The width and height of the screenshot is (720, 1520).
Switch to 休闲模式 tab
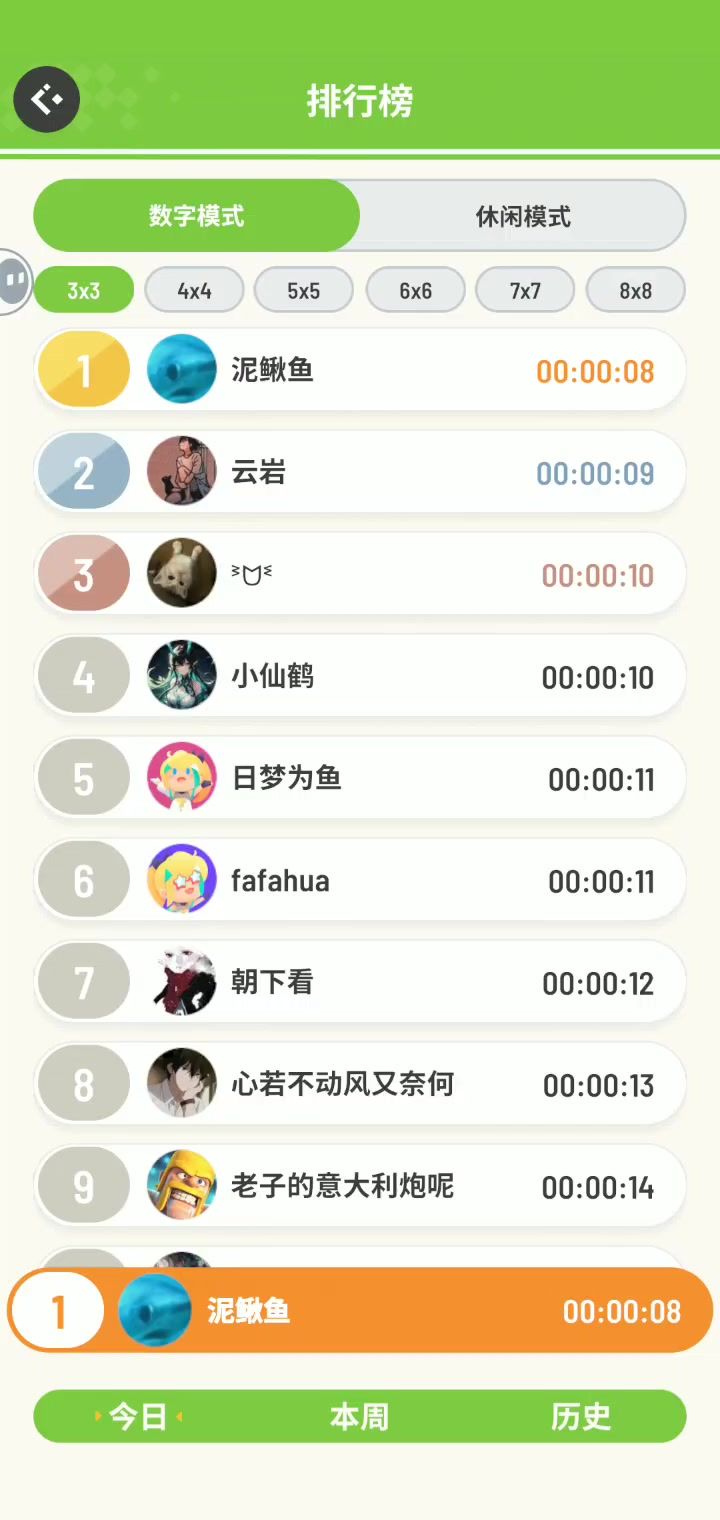523,216
